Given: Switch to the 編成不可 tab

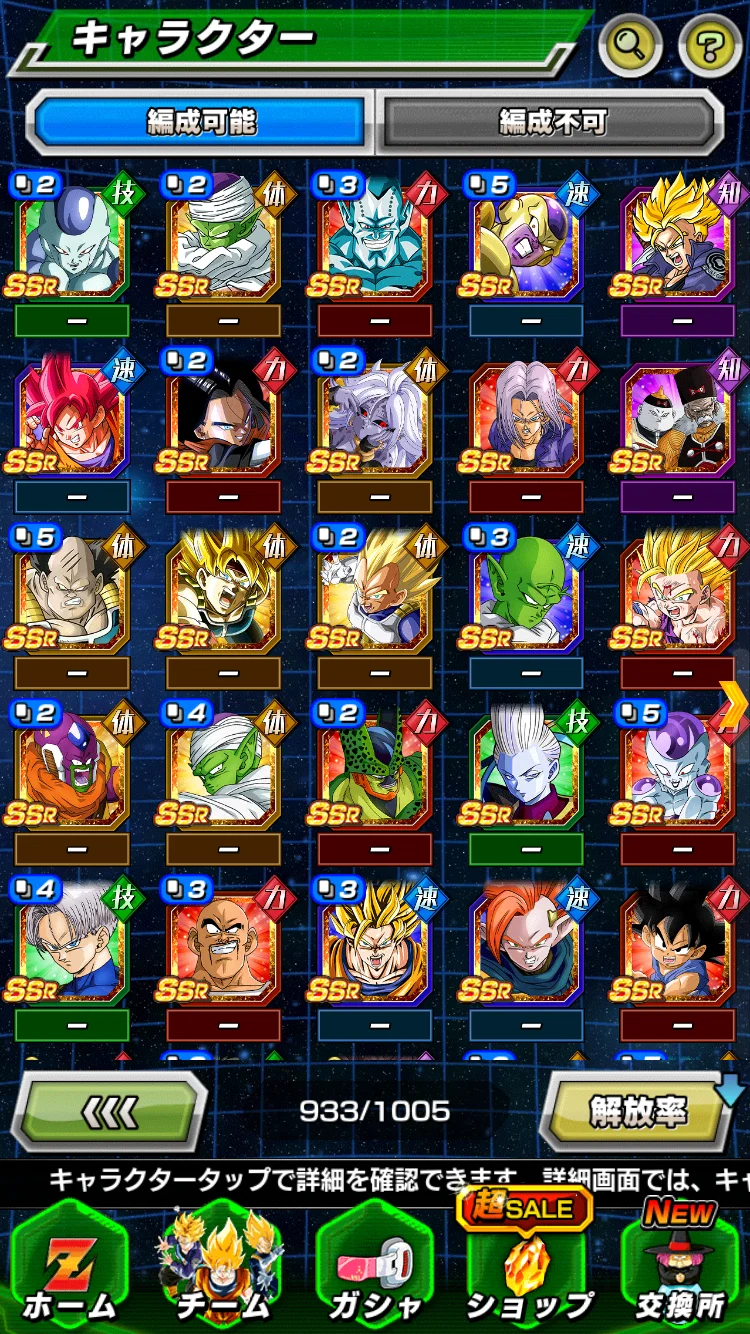Looking at the screenshot, I should tap(553, 122).
